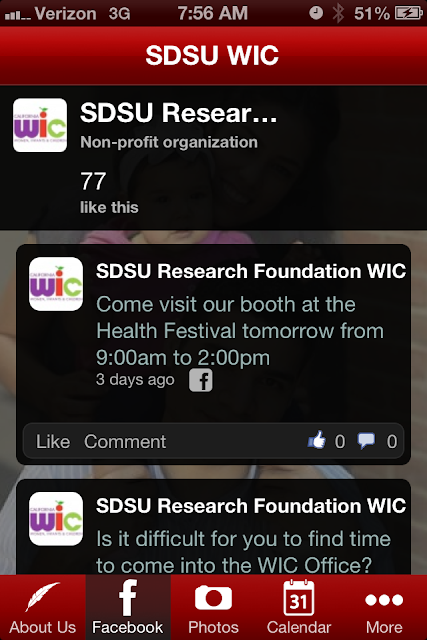
Task: Switch to the About Us tab
Action: 42,607
